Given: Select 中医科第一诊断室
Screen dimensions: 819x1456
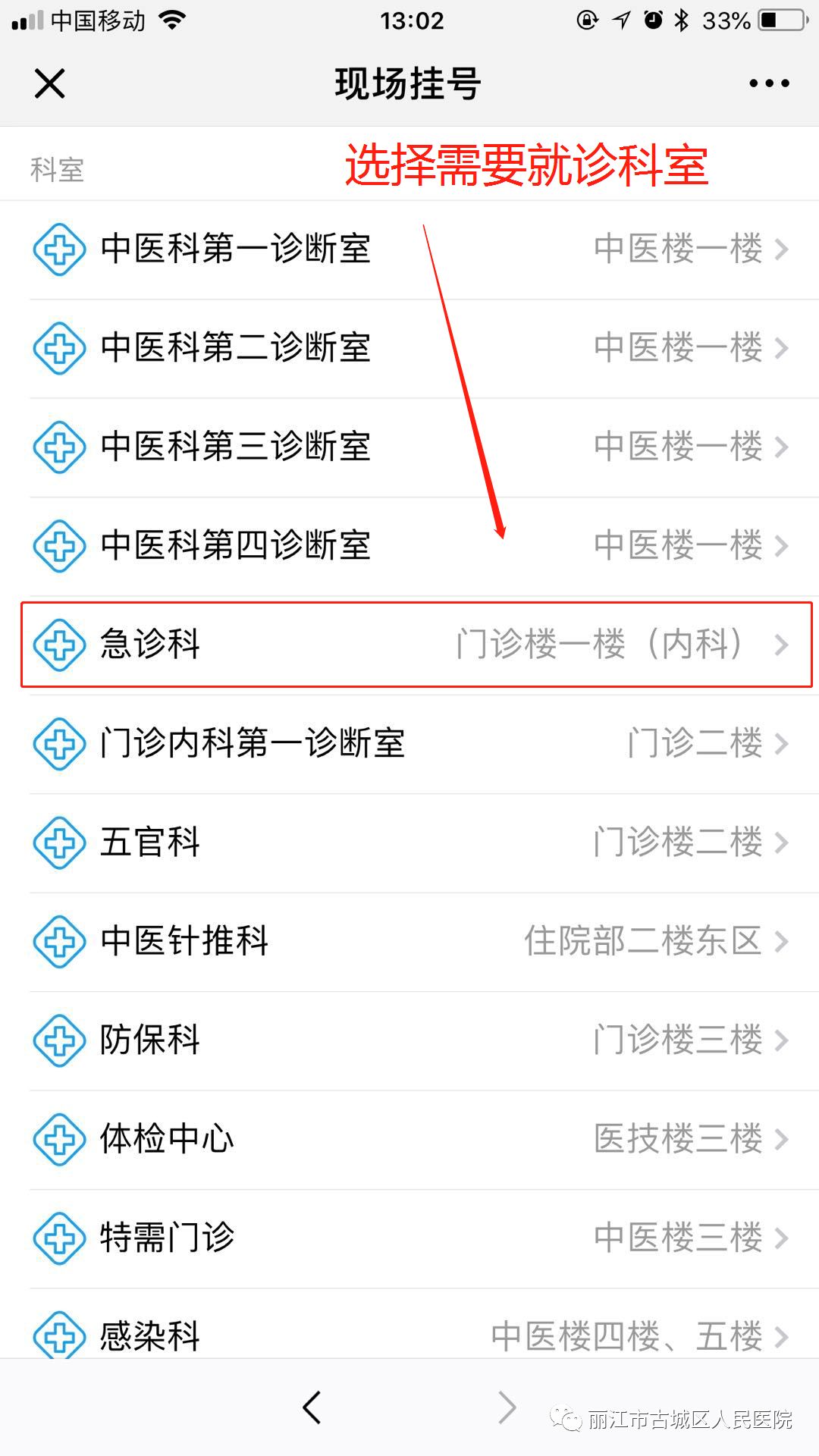Looking at the screenshot, I should (x=409, y=250).
